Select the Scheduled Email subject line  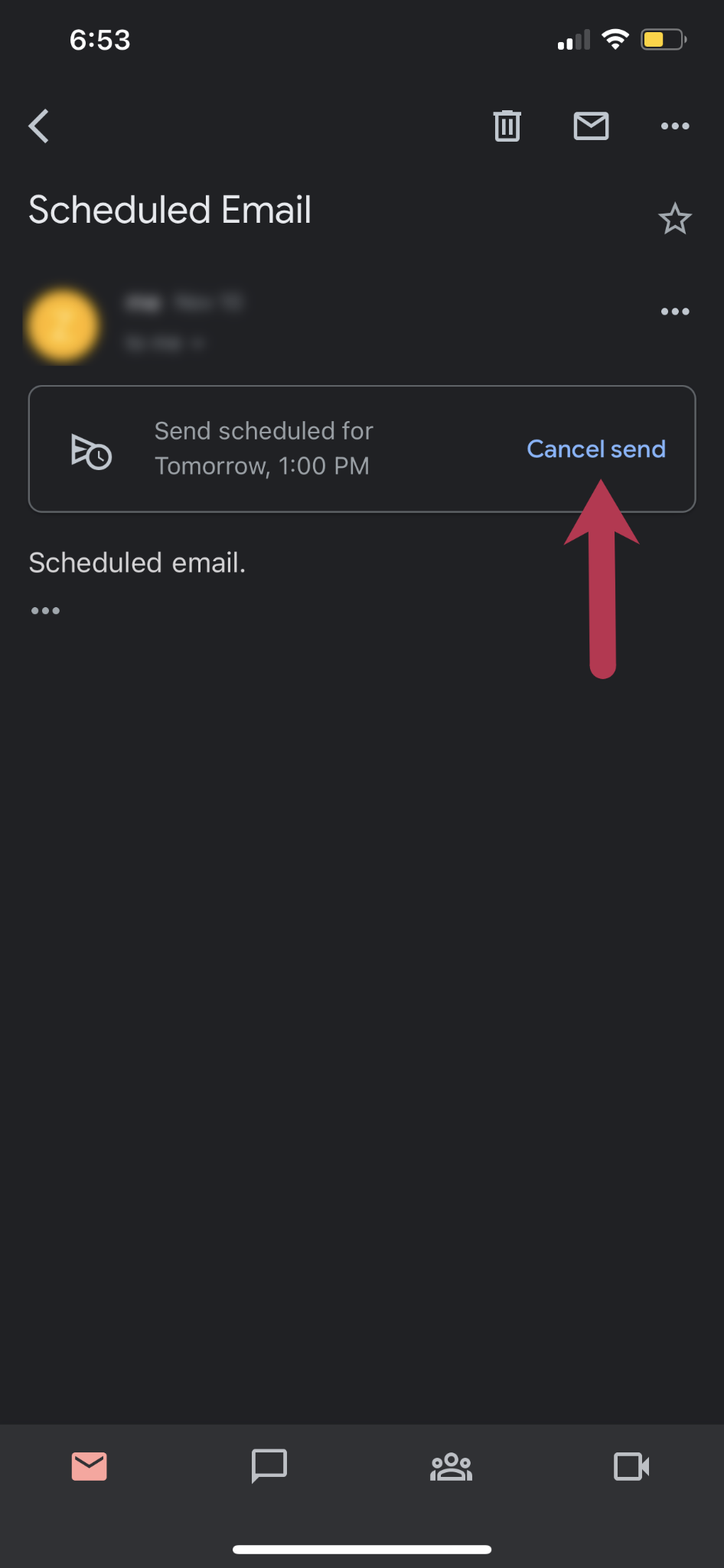(170, 210)
